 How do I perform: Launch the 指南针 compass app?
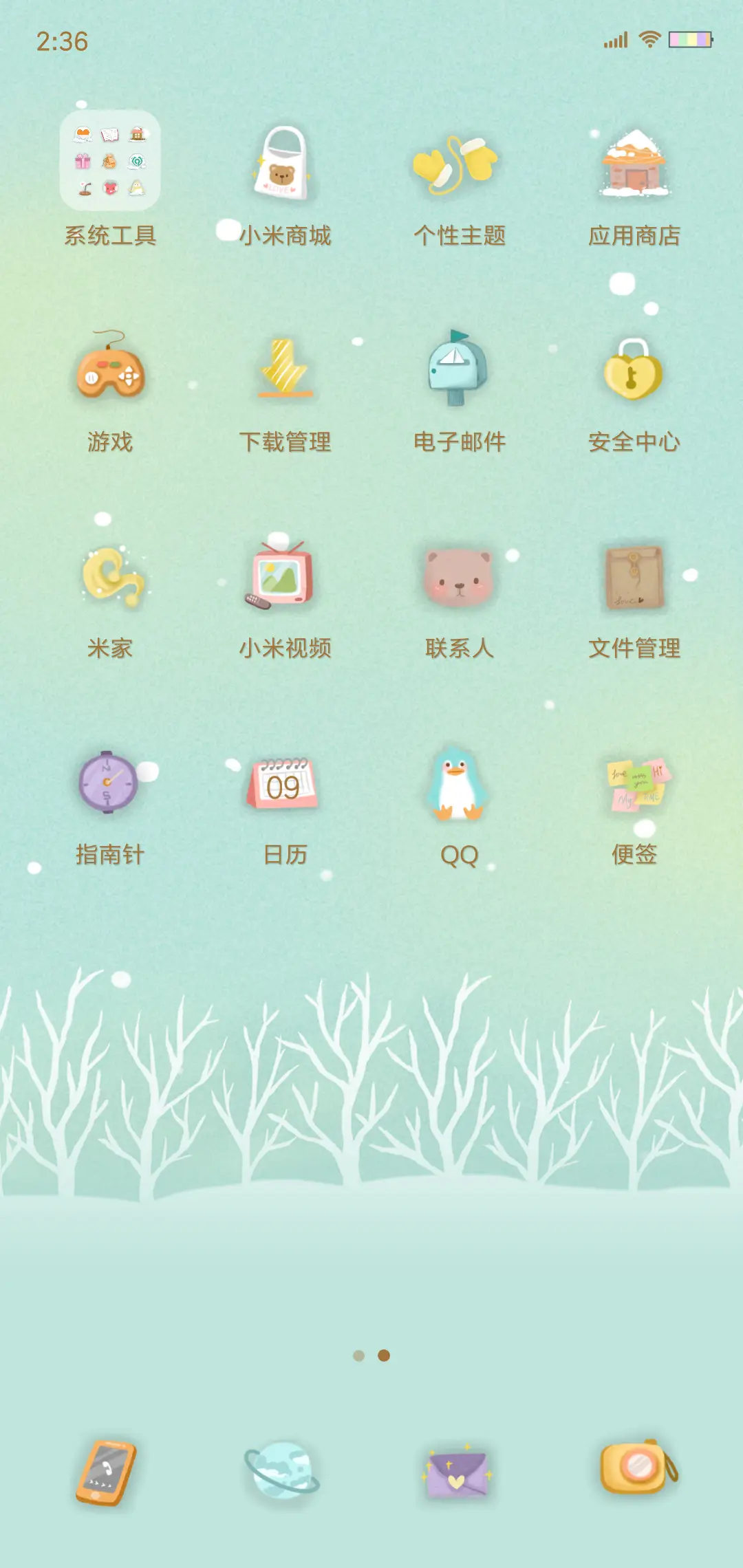(x=109, y=784)
